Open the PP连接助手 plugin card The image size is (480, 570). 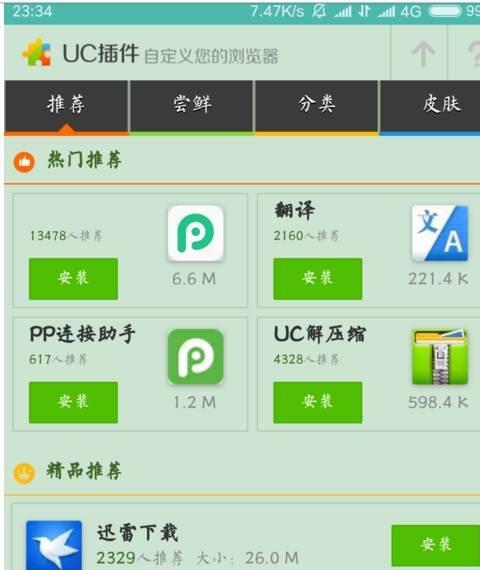(130, 374)
